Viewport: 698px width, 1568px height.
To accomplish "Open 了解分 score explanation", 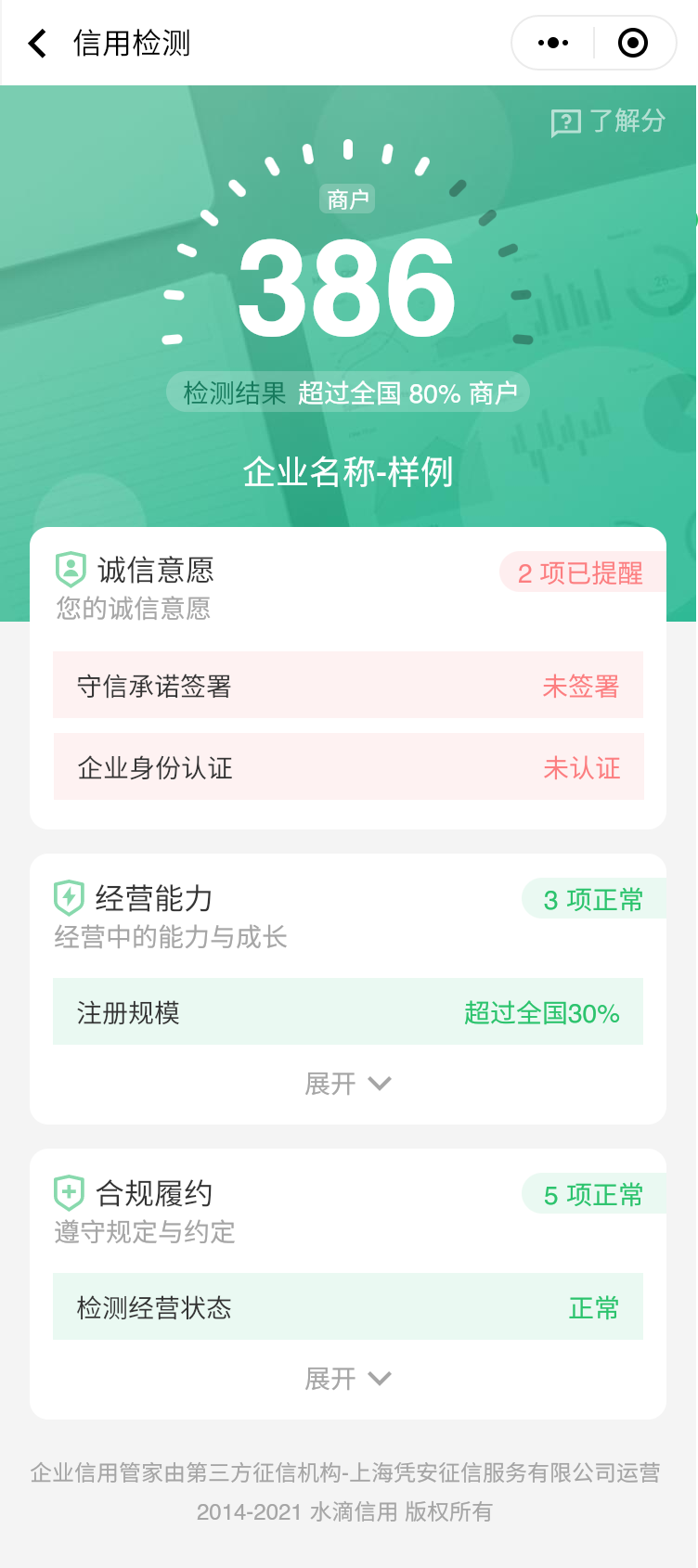I will [x=609, y=122].
